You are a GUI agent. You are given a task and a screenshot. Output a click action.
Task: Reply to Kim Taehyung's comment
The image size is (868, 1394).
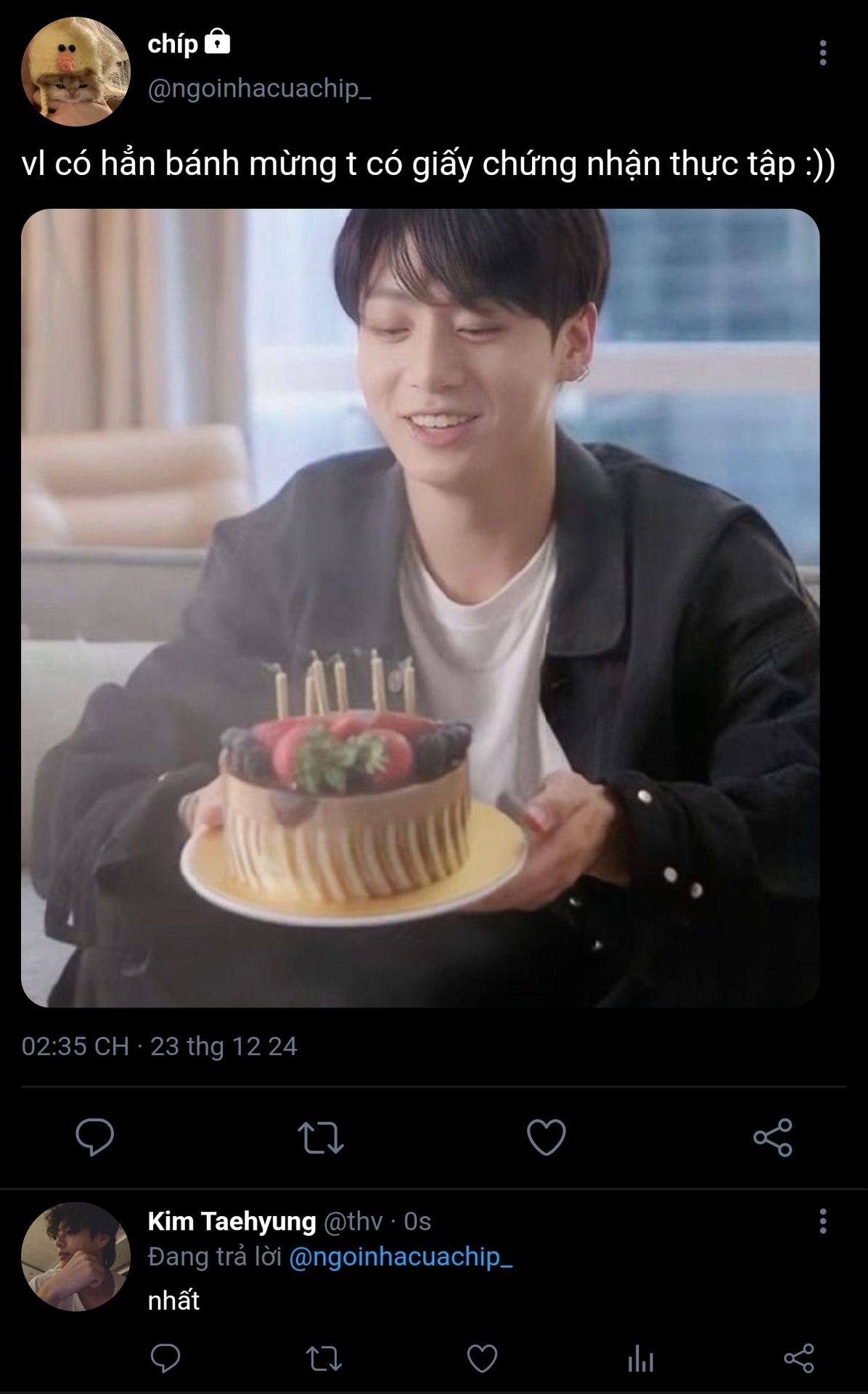(x=165, y=1358)
